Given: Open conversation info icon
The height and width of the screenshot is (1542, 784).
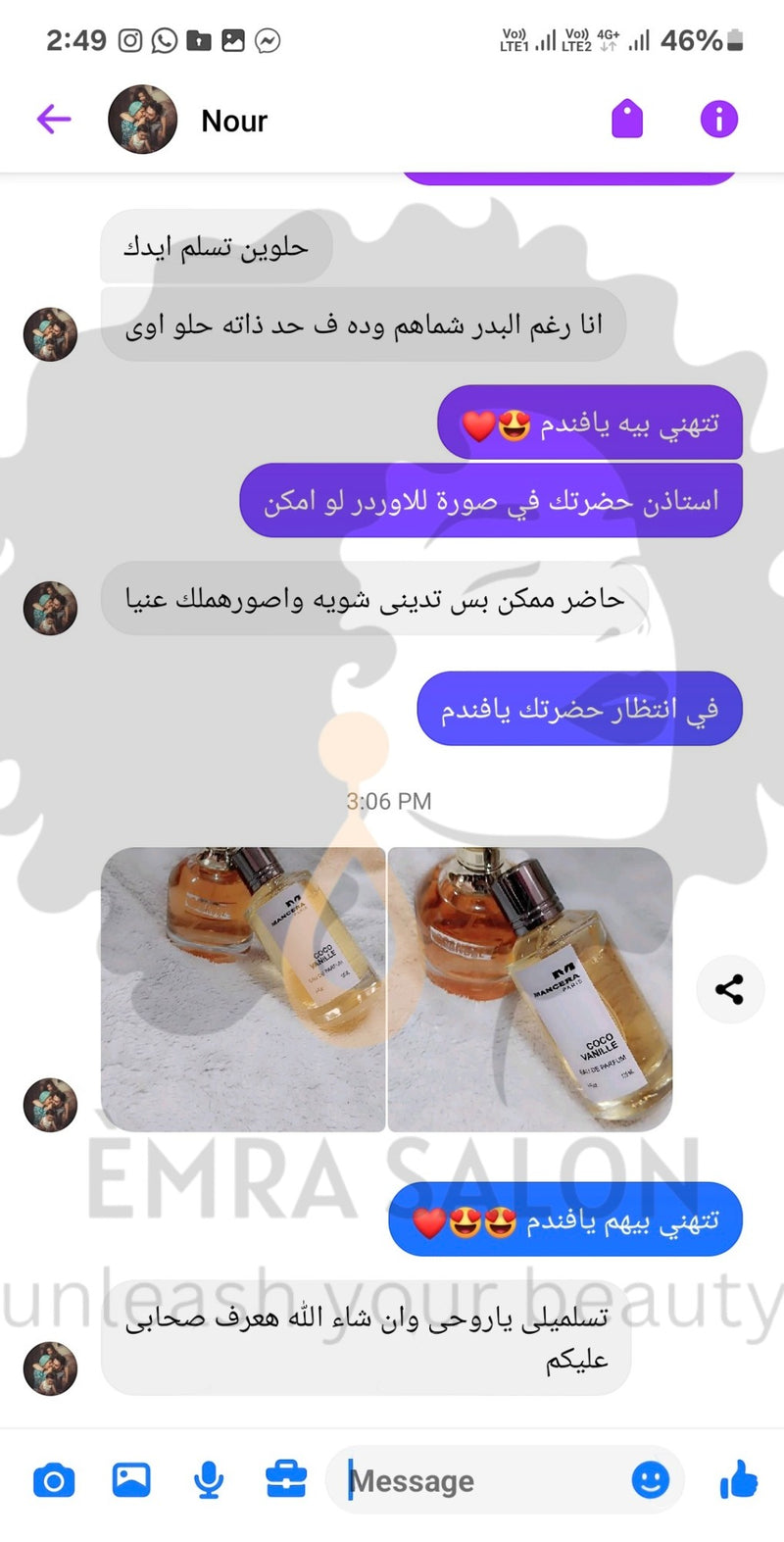Looking at the screenshot, I should click(718, 120).
